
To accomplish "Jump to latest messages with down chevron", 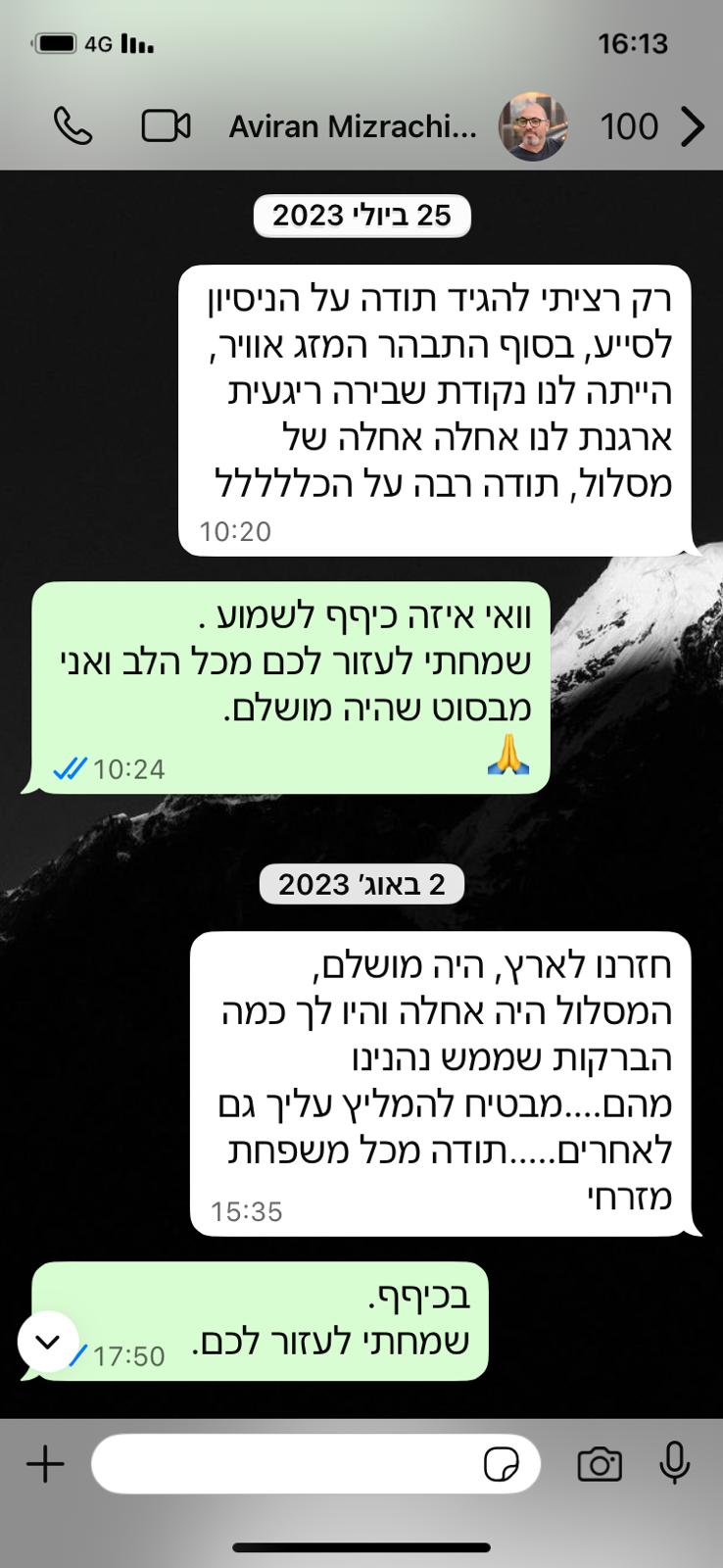I will tap(48, 1341).
